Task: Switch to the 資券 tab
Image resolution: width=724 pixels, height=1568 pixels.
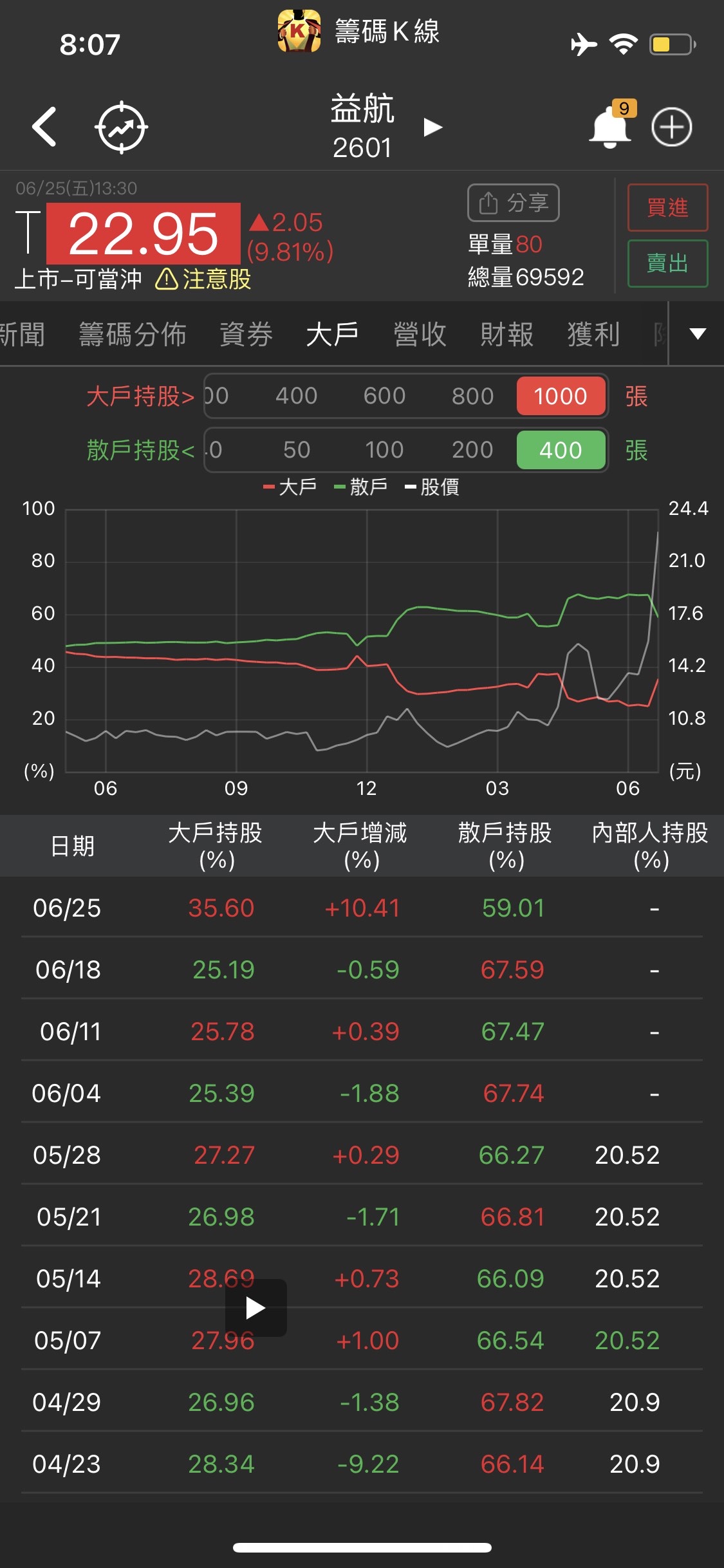Action: pos(246,334)
